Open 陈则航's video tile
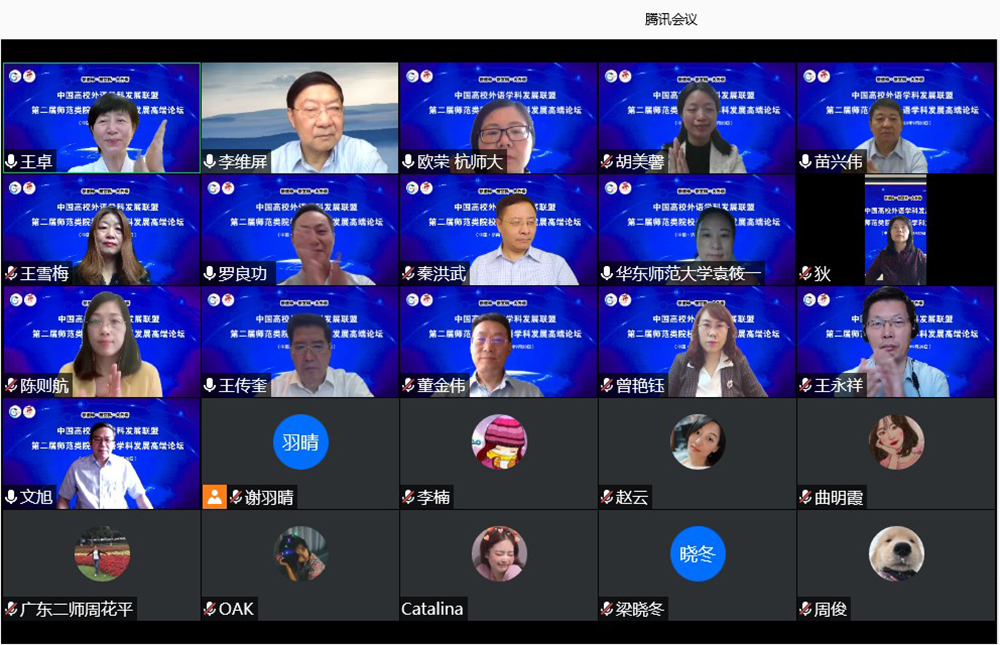The height and width of the screenshot is (645, 1000). [x=101, y=342]
